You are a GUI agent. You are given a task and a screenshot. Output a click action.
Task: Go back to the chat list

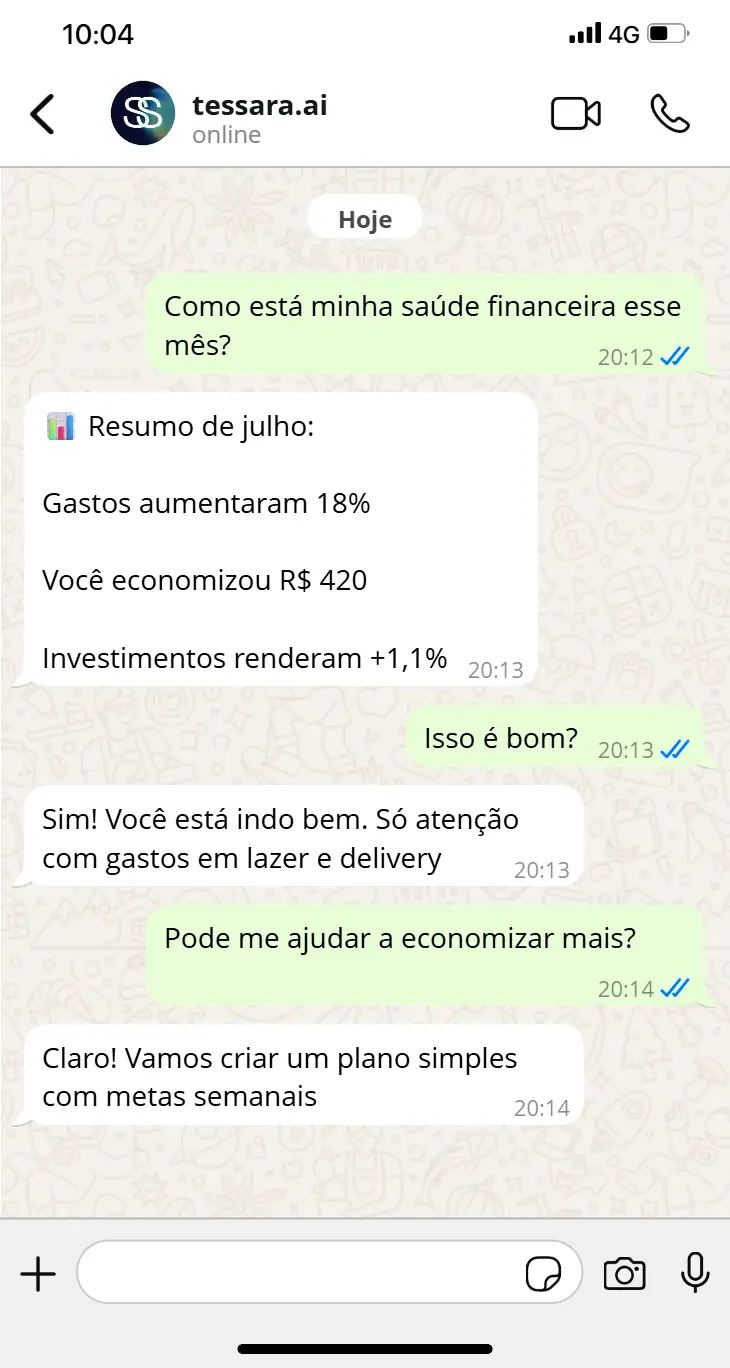tap(42, 114)
